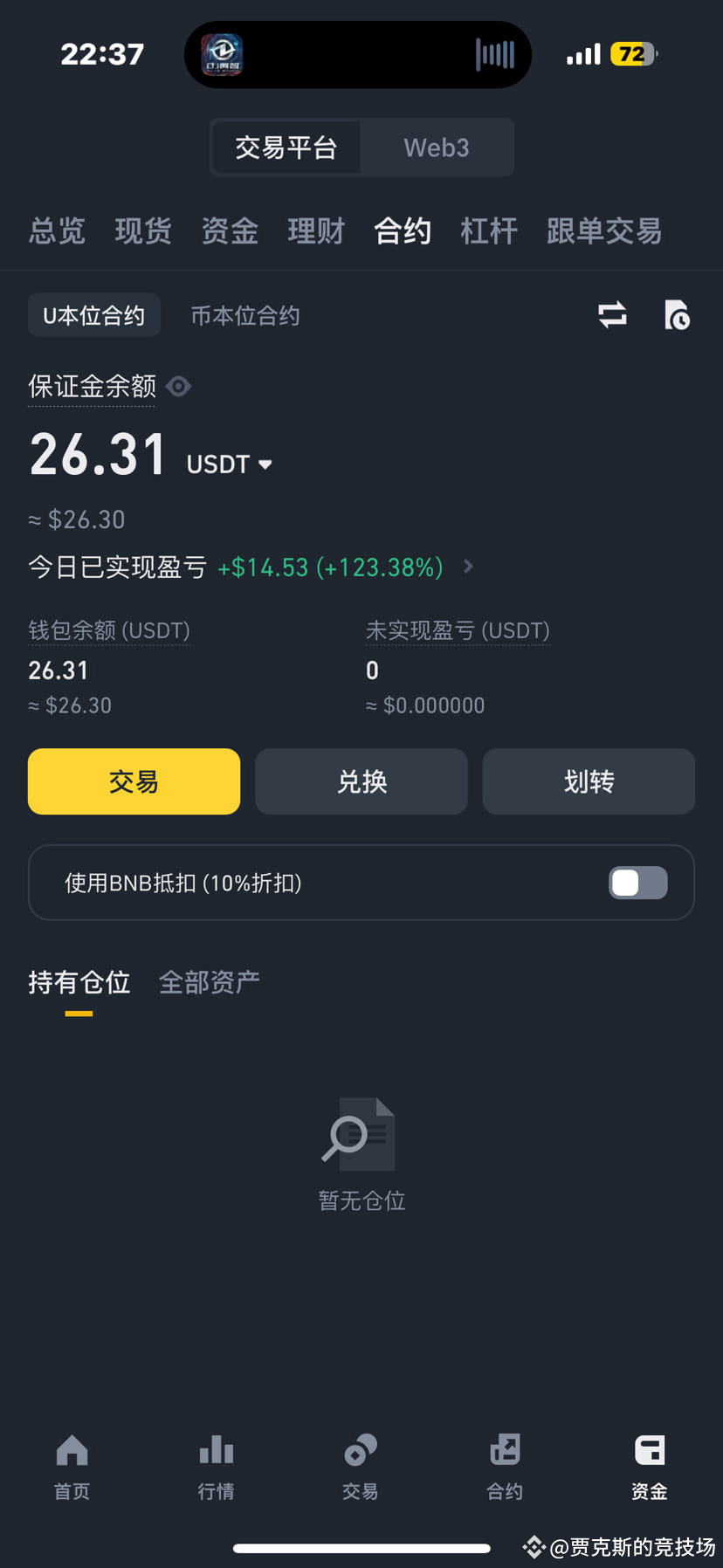Switch to the 全部资产 assets tab
The height and width of the screenshot is (1568, 723).
tap(209, 981)
